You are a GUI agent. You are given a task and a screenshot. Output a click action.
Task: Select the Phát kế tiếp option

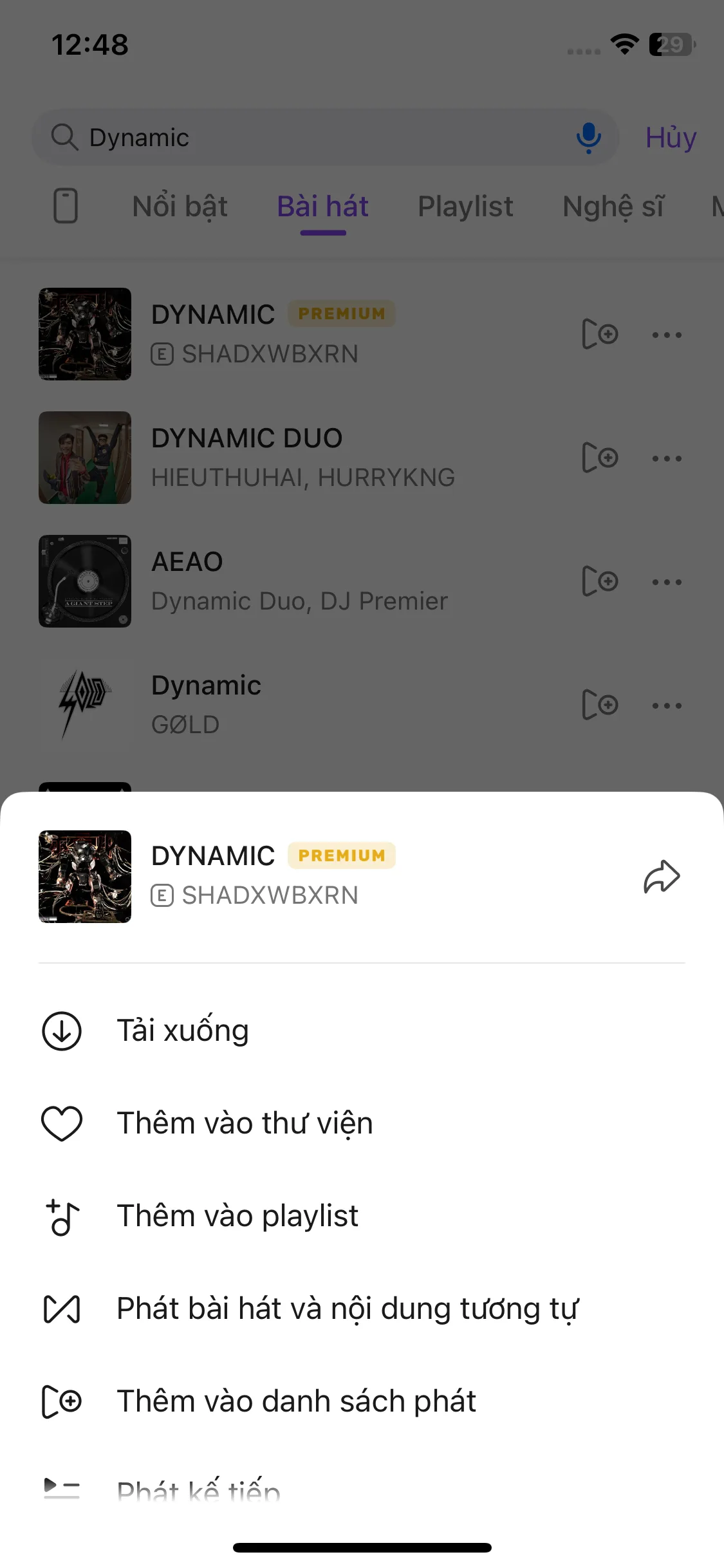pos(198,1489)
